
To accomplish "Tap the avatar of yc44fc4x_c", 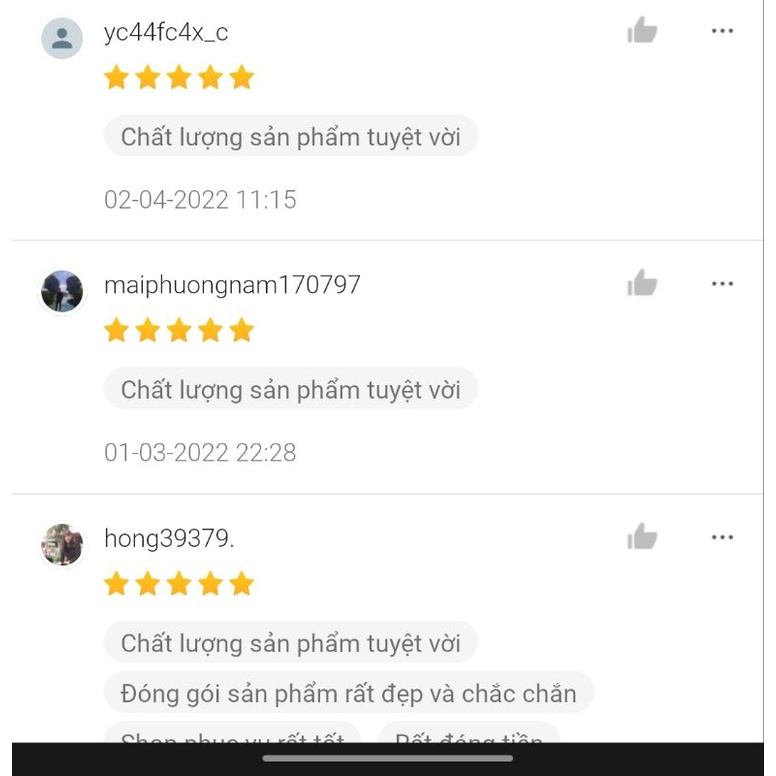I will coord(62,39).
